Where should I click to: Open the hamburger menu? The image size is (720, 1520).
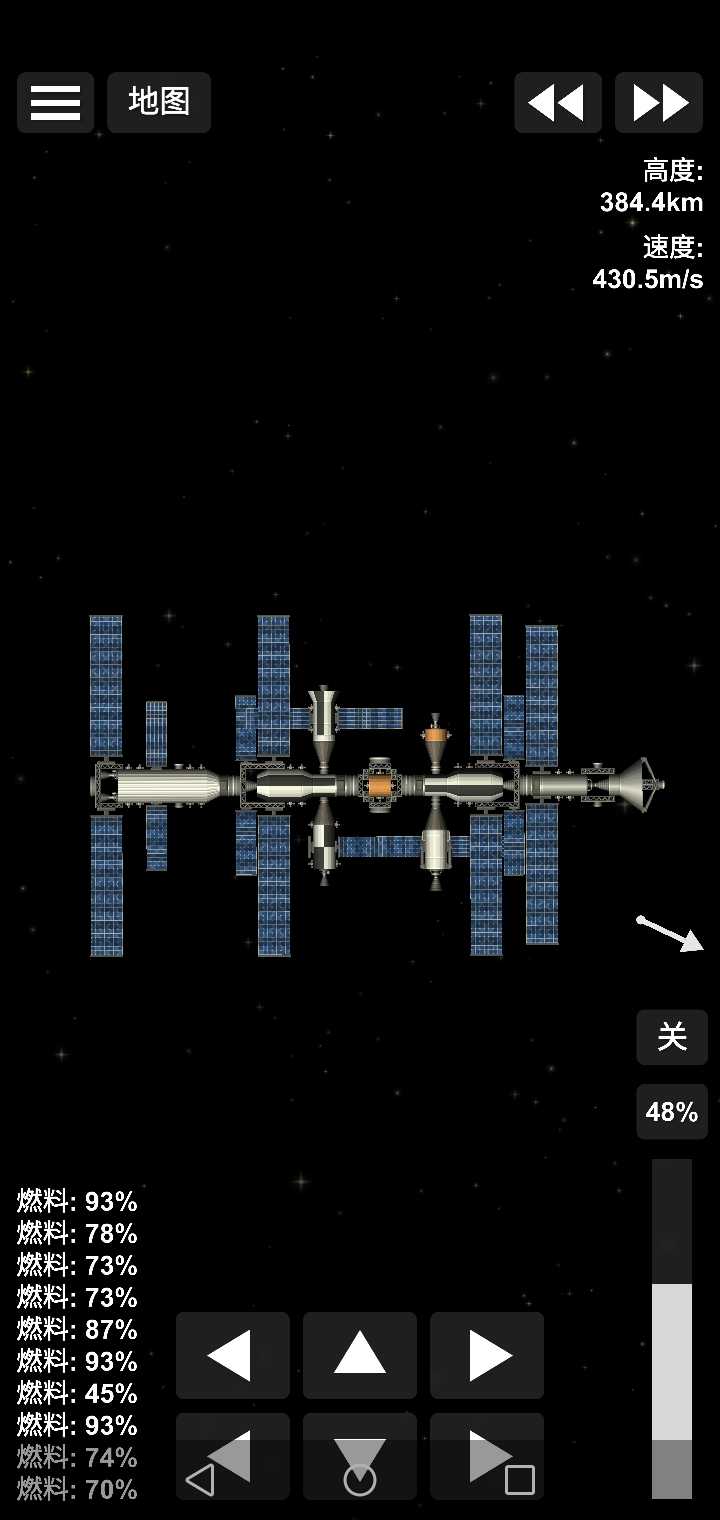point(55,102)
